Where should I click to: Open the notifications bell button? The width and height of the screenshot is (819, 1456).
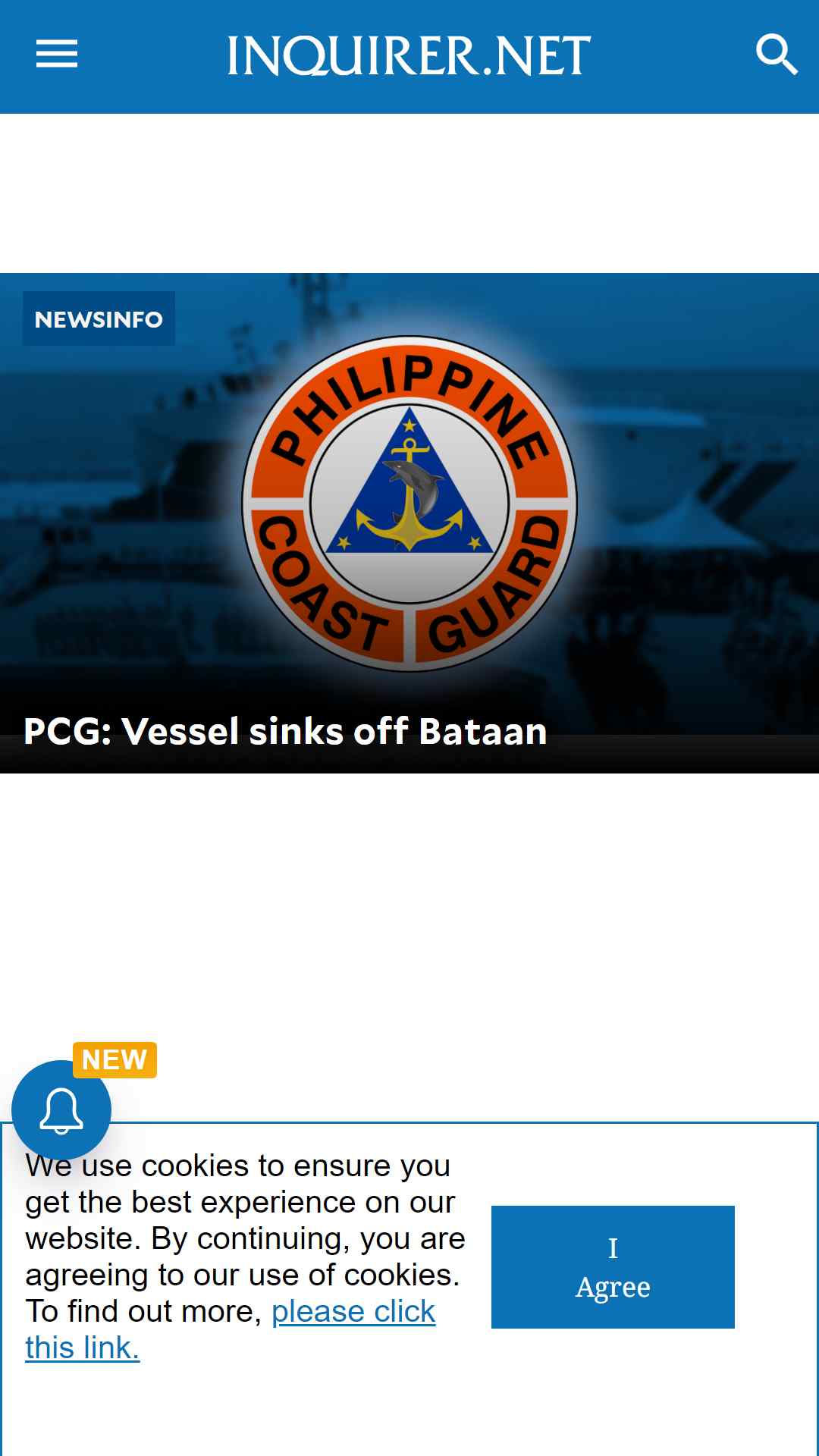point(61,1110)
